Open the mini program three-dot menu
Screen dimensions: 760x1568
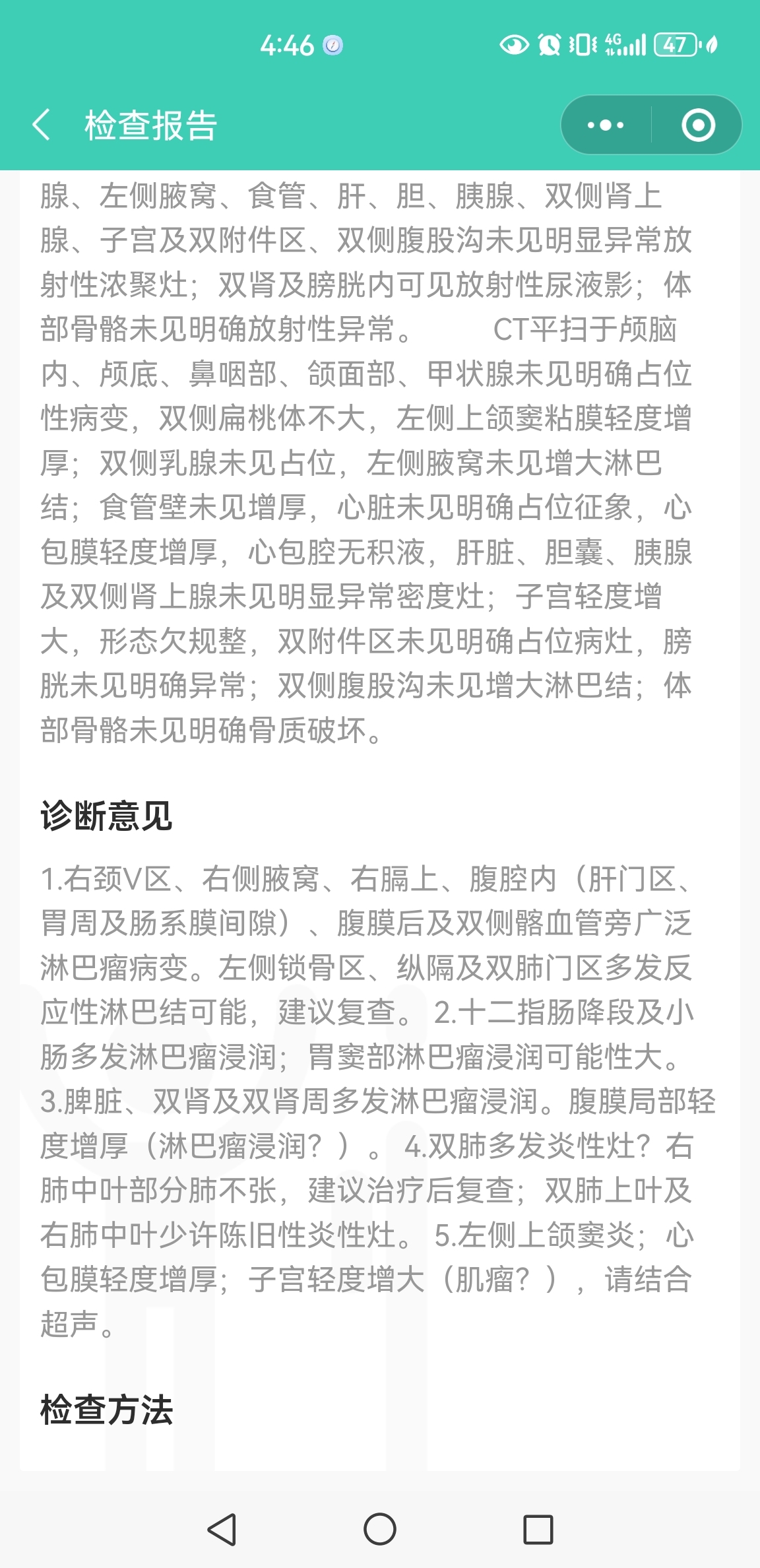click(x=606, y=125)
